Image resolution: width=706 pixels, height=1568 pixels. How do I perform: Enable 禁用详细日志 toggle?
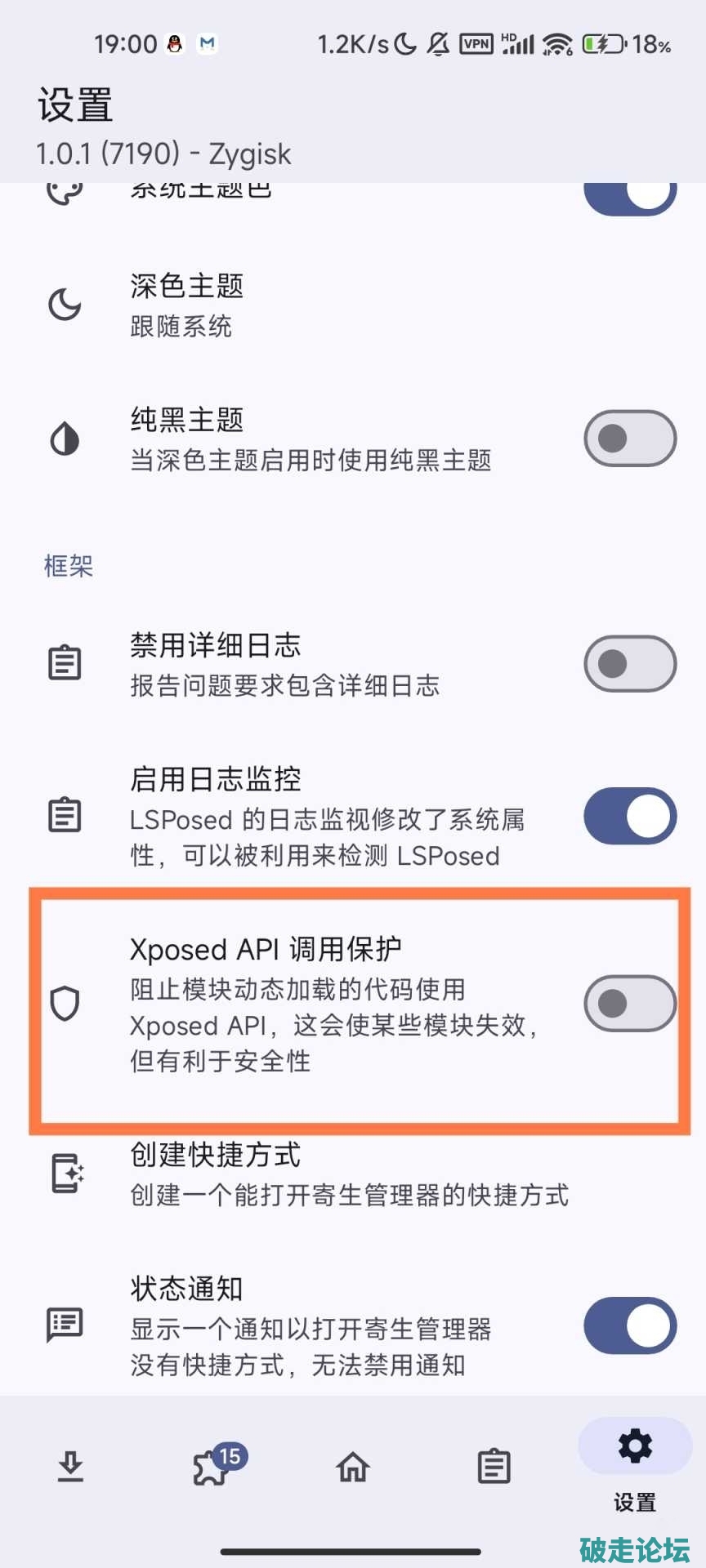click(629, 664)
